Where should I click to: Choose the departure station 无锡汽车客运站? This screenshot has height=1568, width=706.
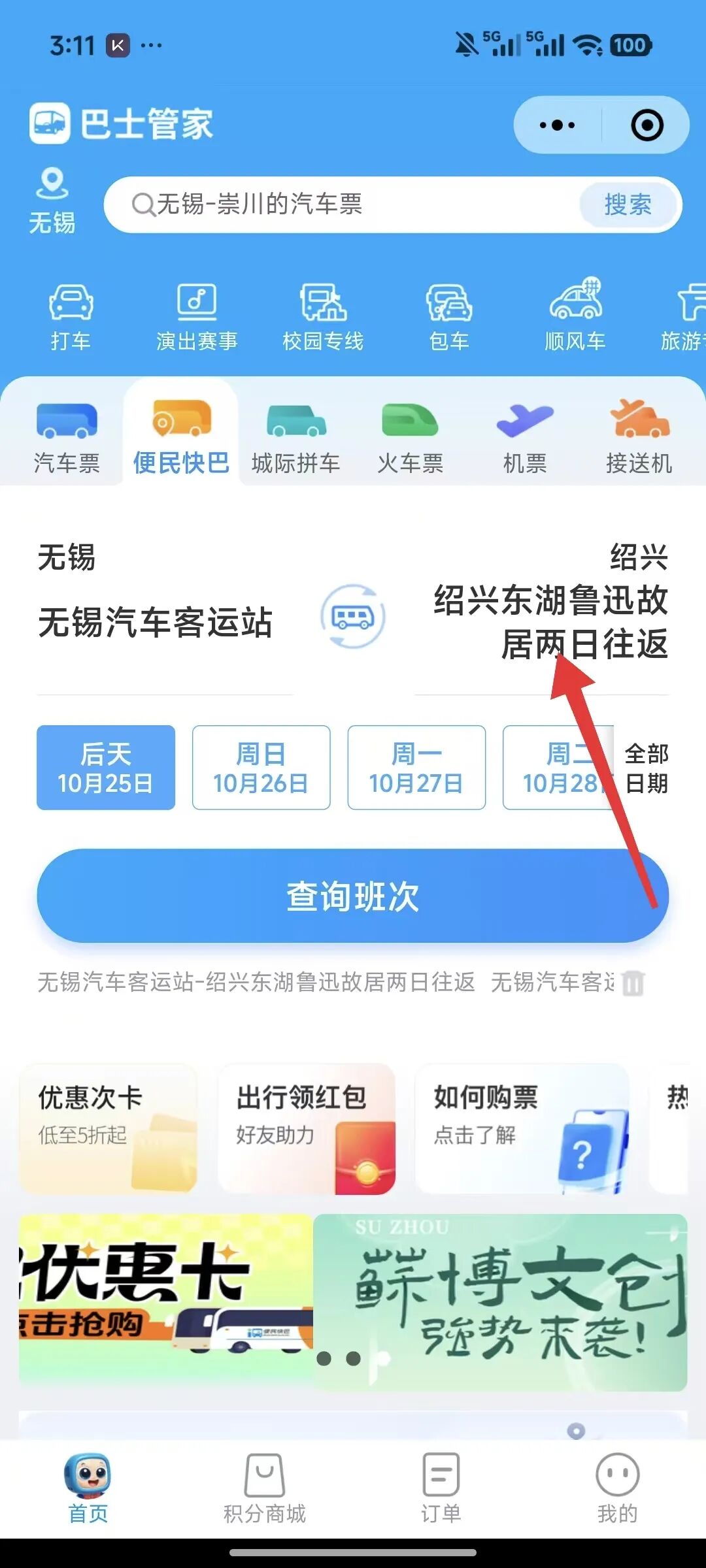[156, 622]
